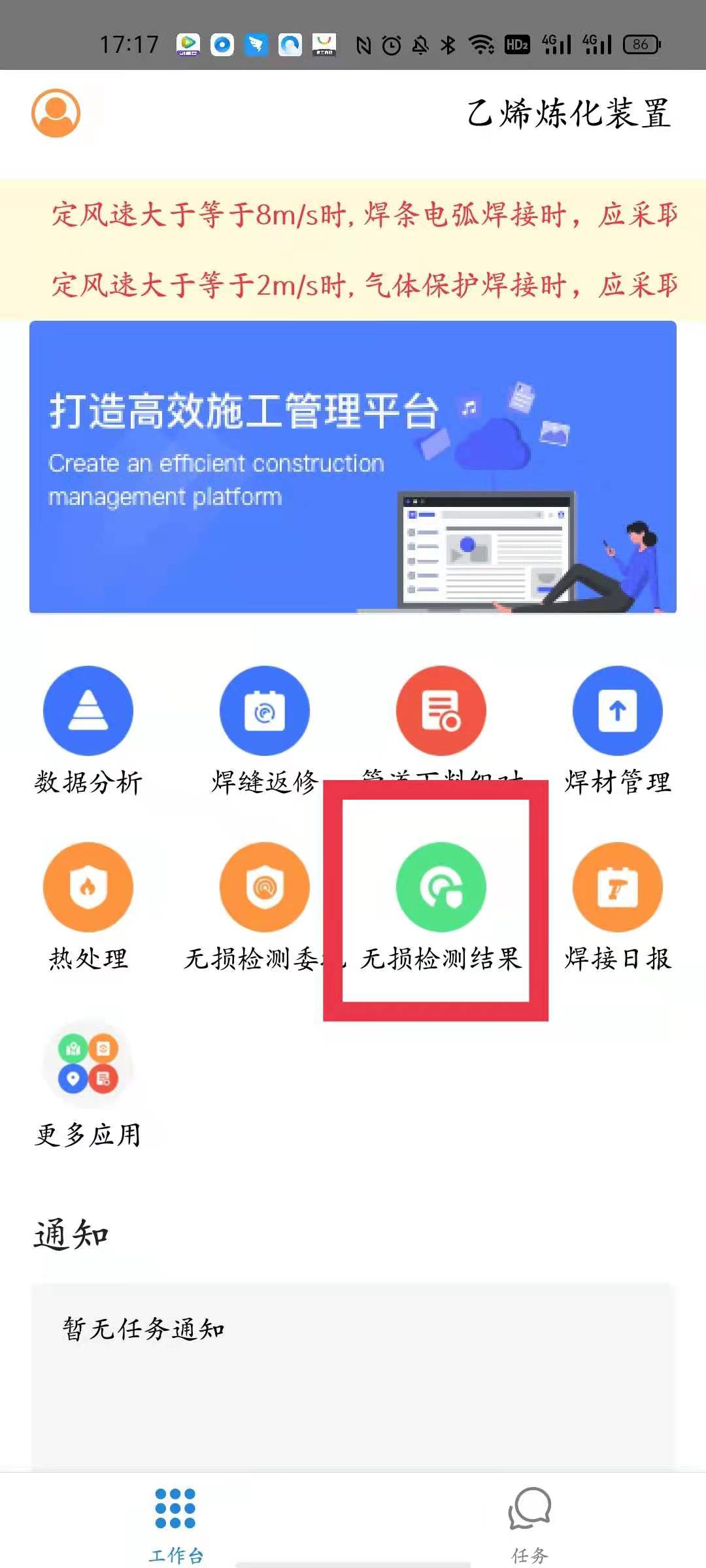Show 更多应用 more apps
Screen dimensions: 706x1568
click(88, 1064)
